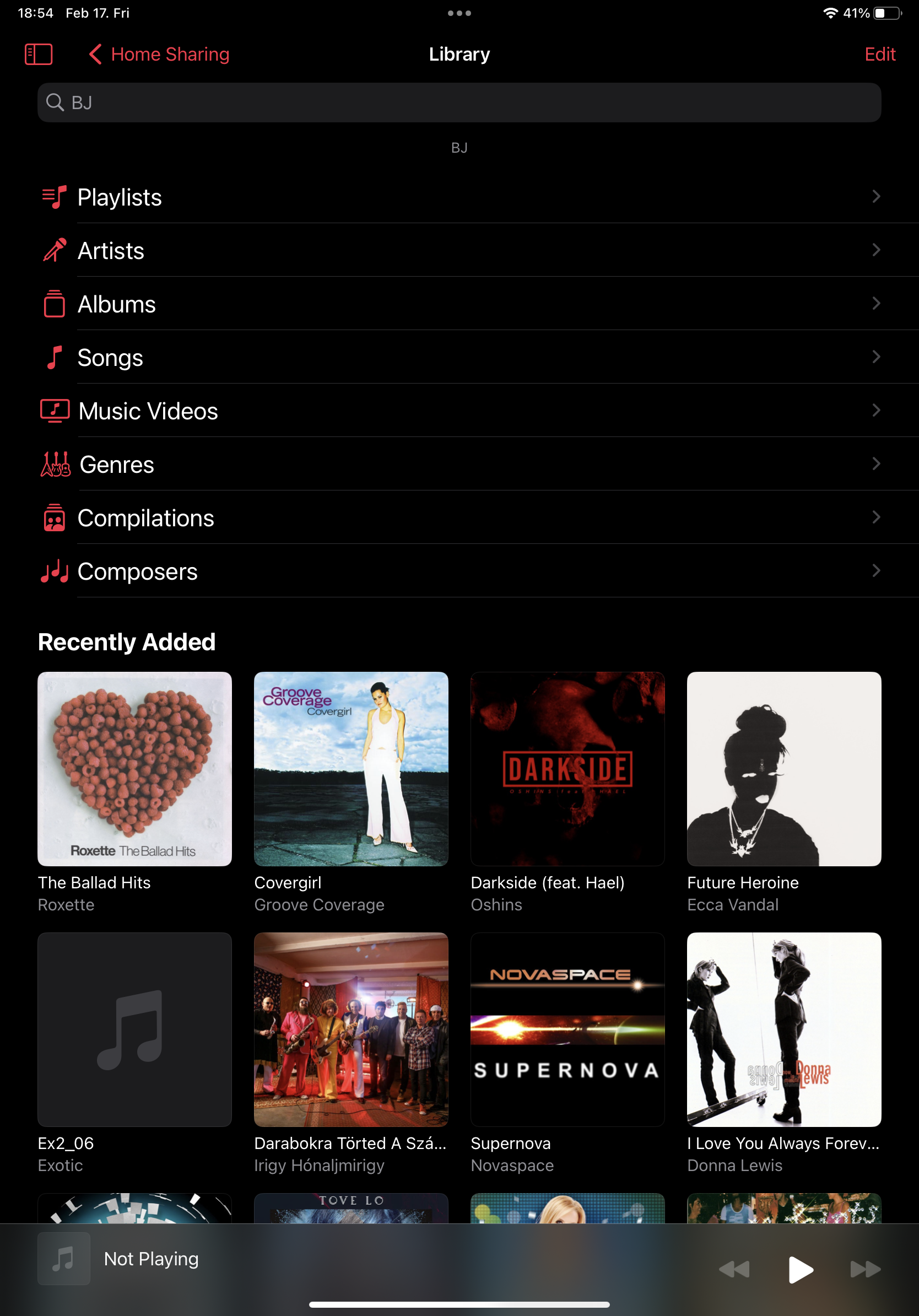
Task: Open Roxette's The Ballad Hits album
Action: coord(134,769)
